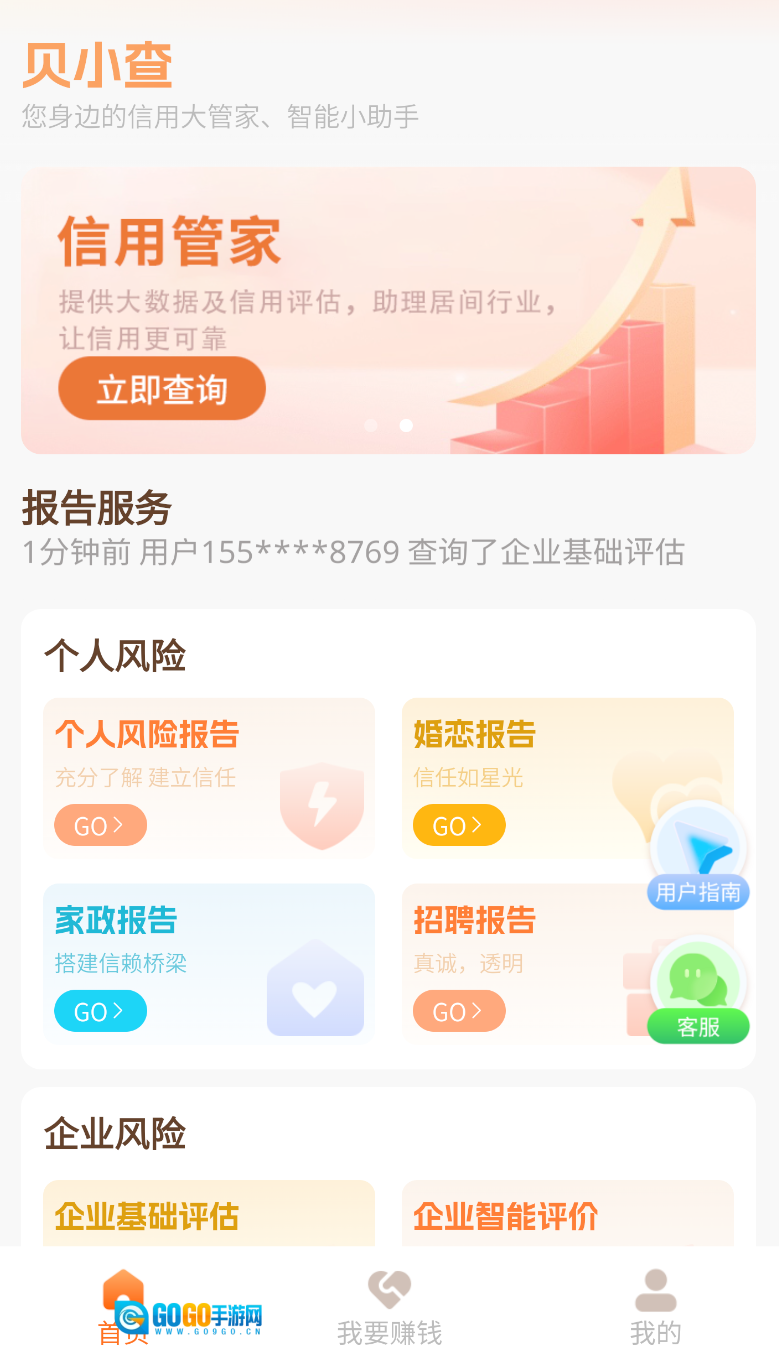
Task: Open the 个人风险报告 card
Action: pyautogui.click(x=208, y=777)
